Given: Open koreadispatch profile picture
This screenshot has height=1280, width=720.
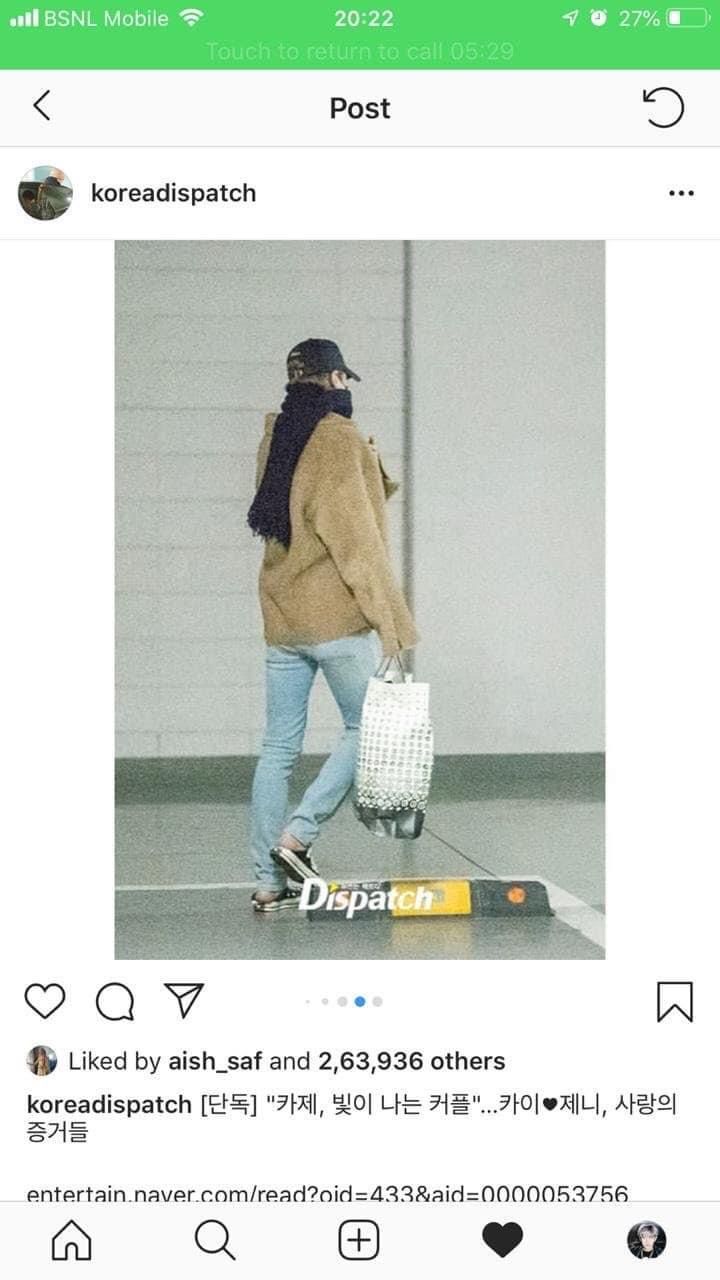Looking at the screenshot, I should [x=45, y=193].
